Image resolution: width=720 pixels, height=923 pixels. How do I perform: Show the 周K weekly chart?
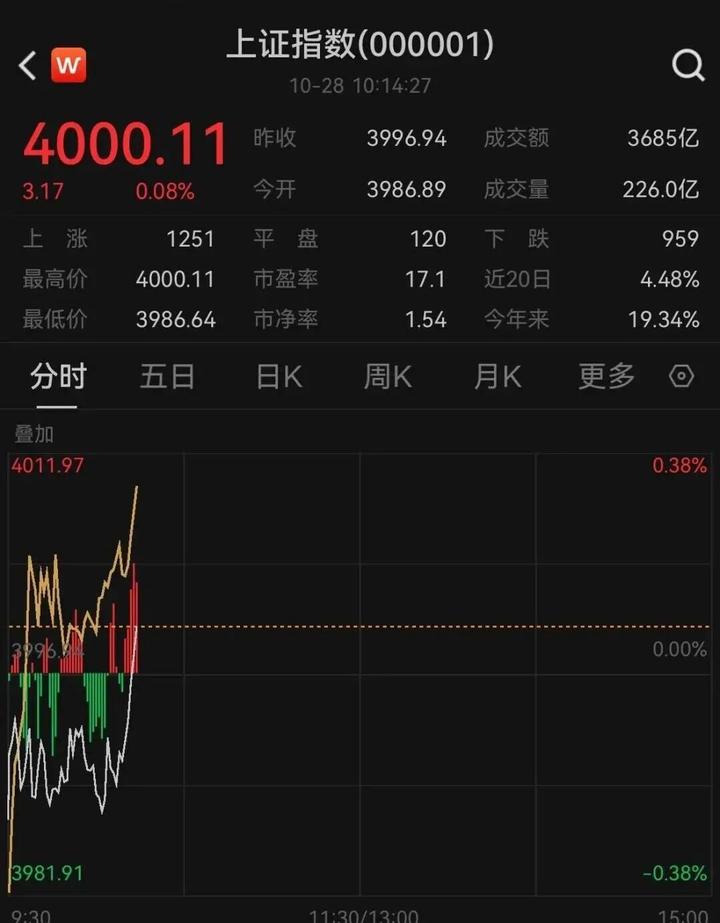(388, 376)
